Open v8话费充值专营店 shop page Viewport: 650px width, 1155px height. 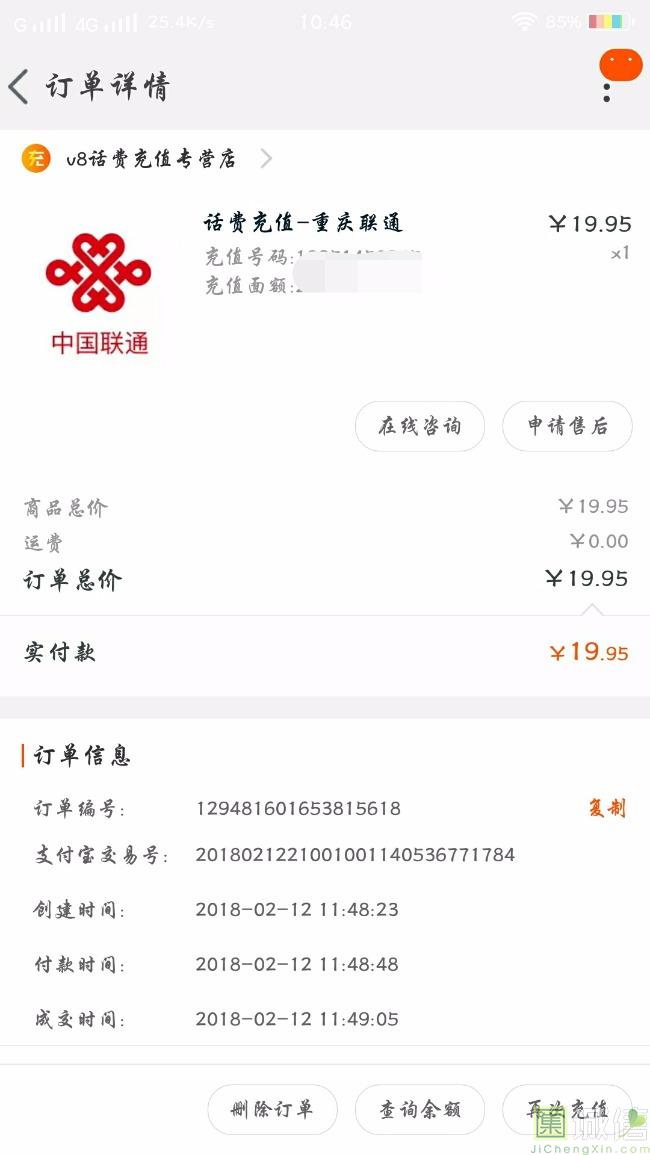coord(150,158)
